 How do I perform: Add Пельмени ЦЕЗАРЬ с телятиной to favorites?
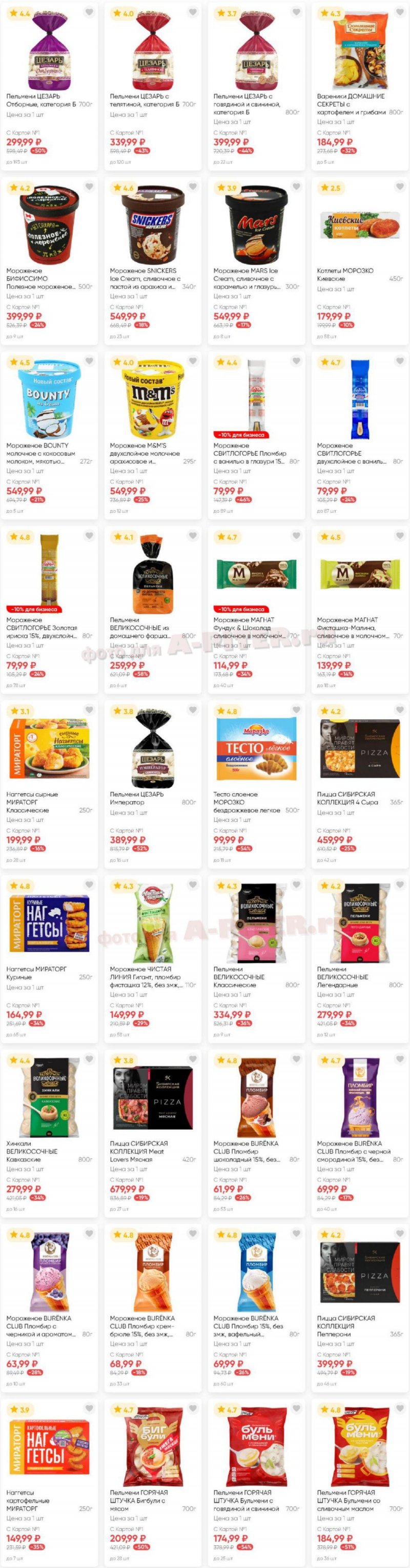[193, 13]
